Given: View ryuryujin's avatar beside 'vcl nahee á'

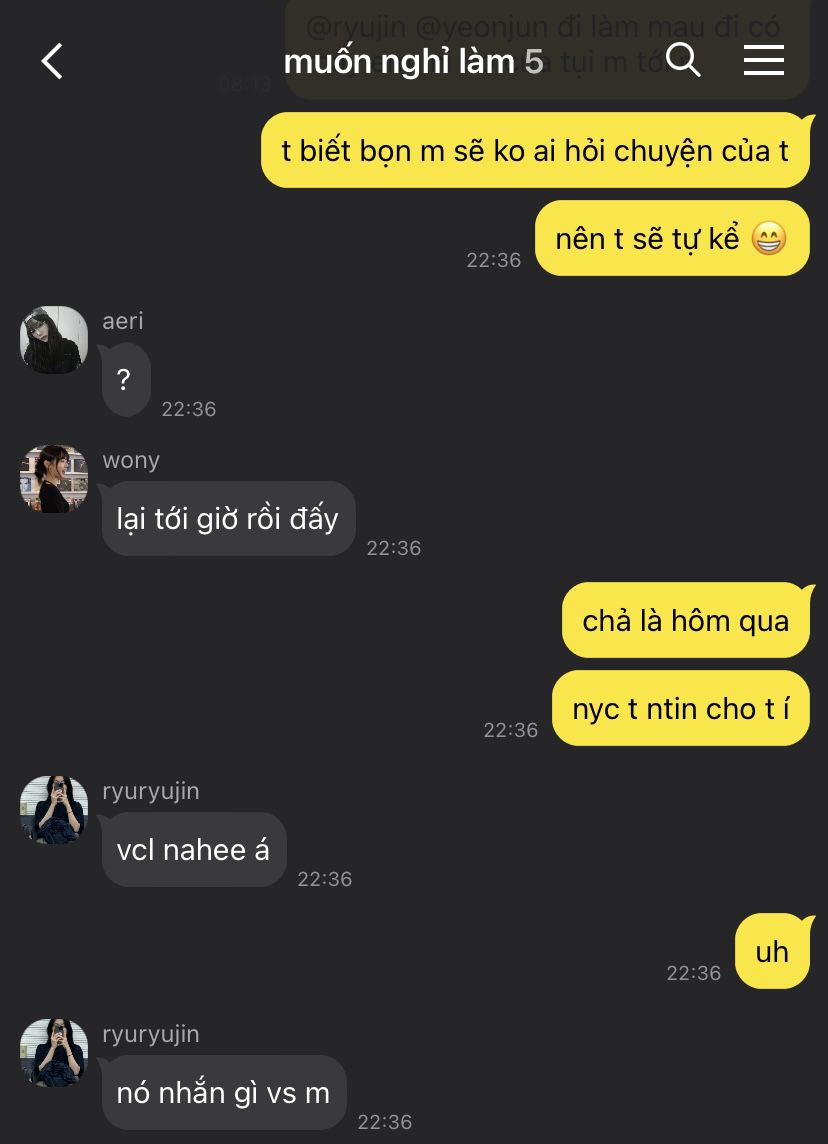Looking at the screenshot, I should pos(54,810).
